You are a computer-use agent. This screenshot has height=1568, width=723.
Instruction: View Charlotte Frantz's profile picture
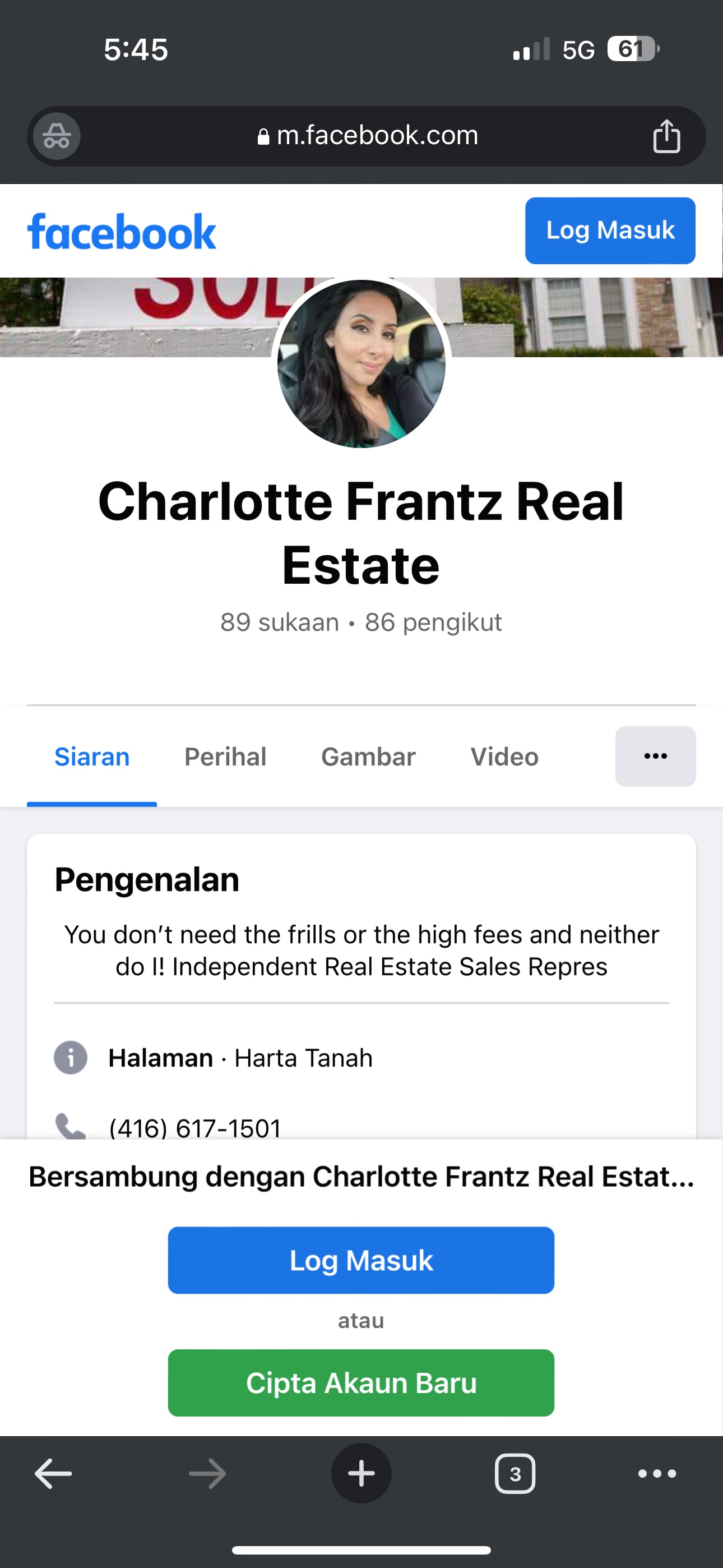point(361,363)
